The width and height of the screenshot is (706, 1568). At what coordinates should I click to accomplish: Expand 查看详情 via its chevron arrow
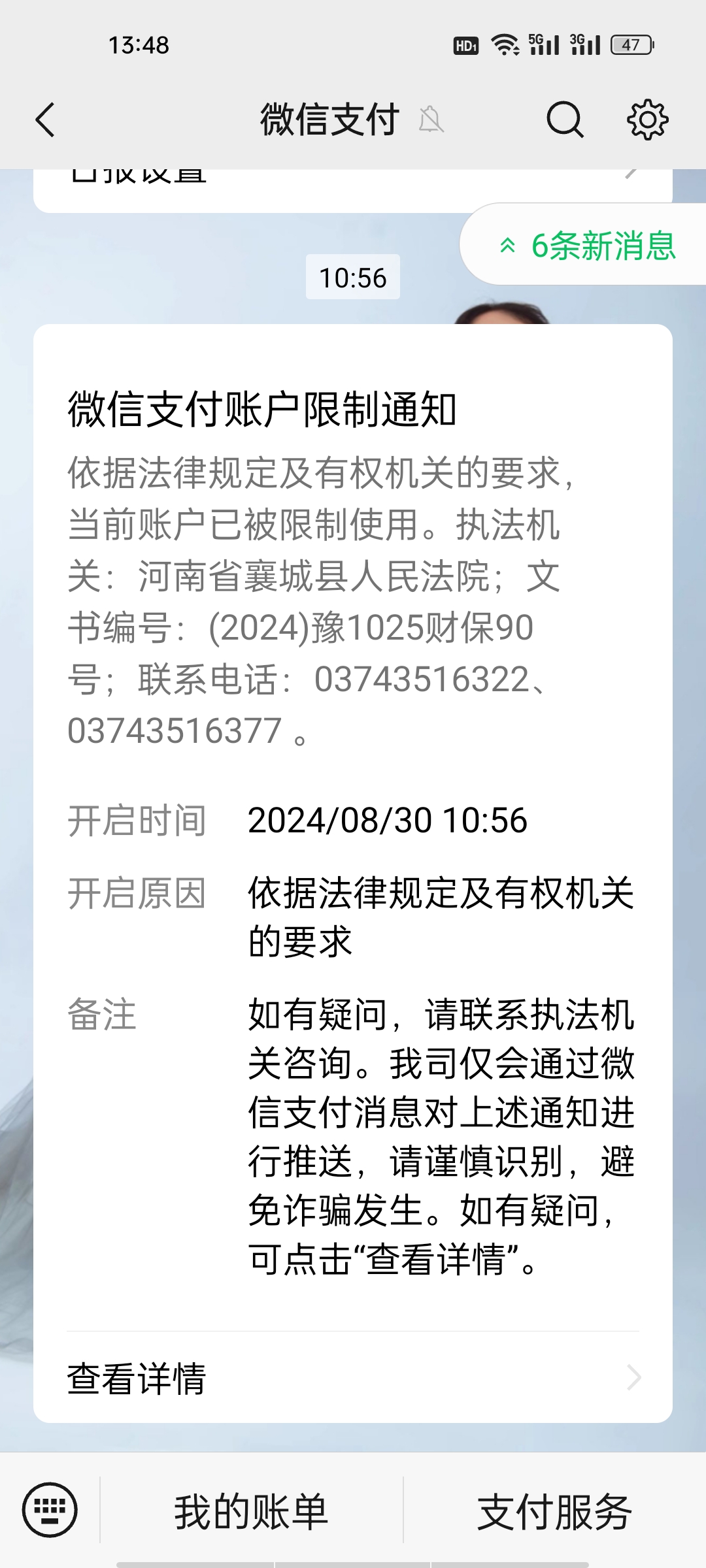tap(632, 1379)
